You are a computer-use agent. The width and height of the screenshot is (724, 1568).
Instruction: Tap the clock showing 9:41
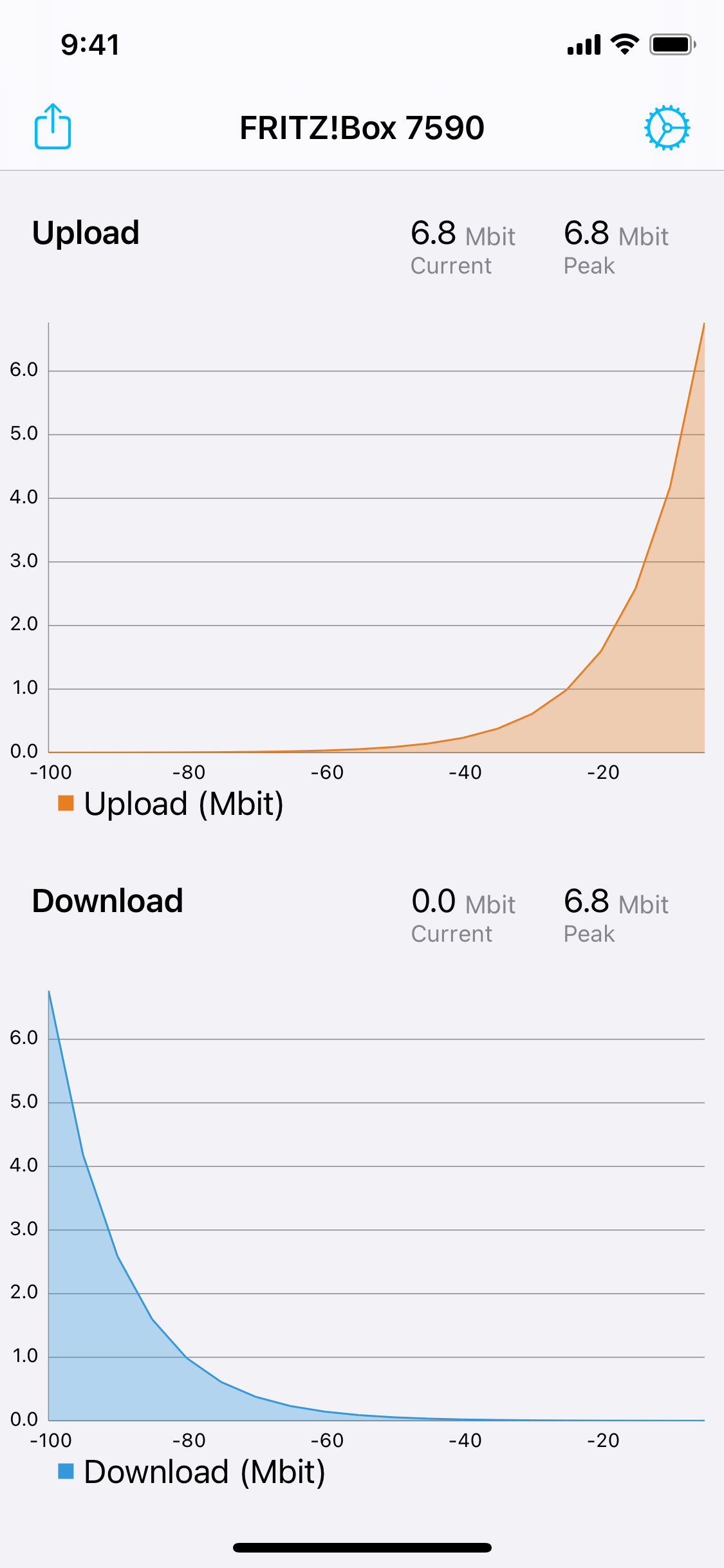coord(89,44)
